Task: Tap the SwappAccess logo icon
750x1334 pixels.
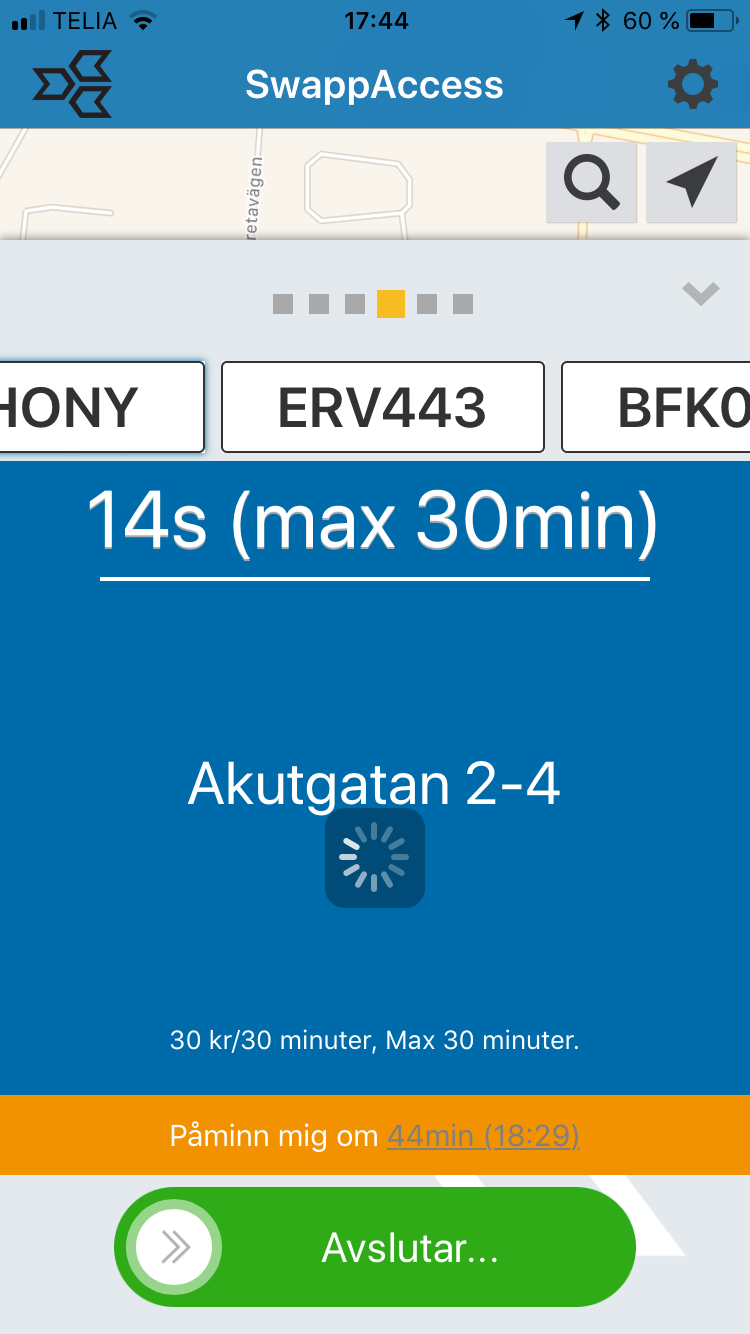Action: (72, 85)
